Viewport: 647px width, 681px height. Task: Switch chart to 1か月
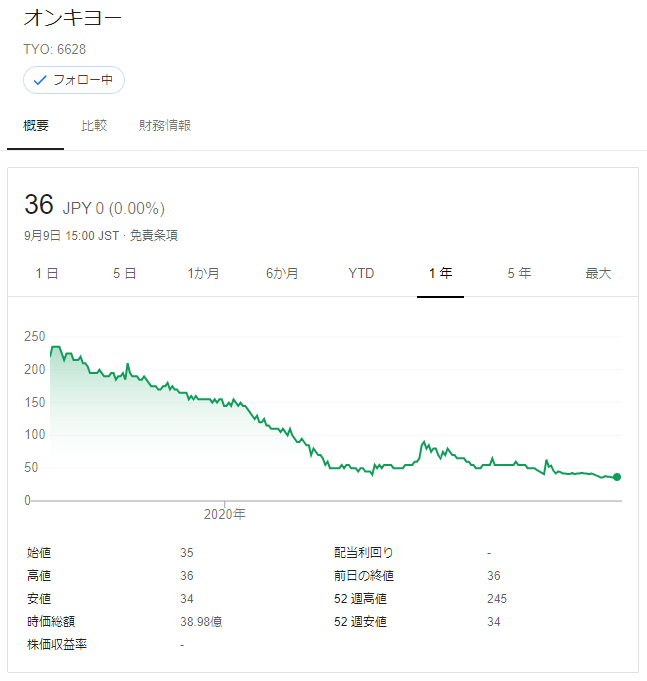click(x=203, y=273)
